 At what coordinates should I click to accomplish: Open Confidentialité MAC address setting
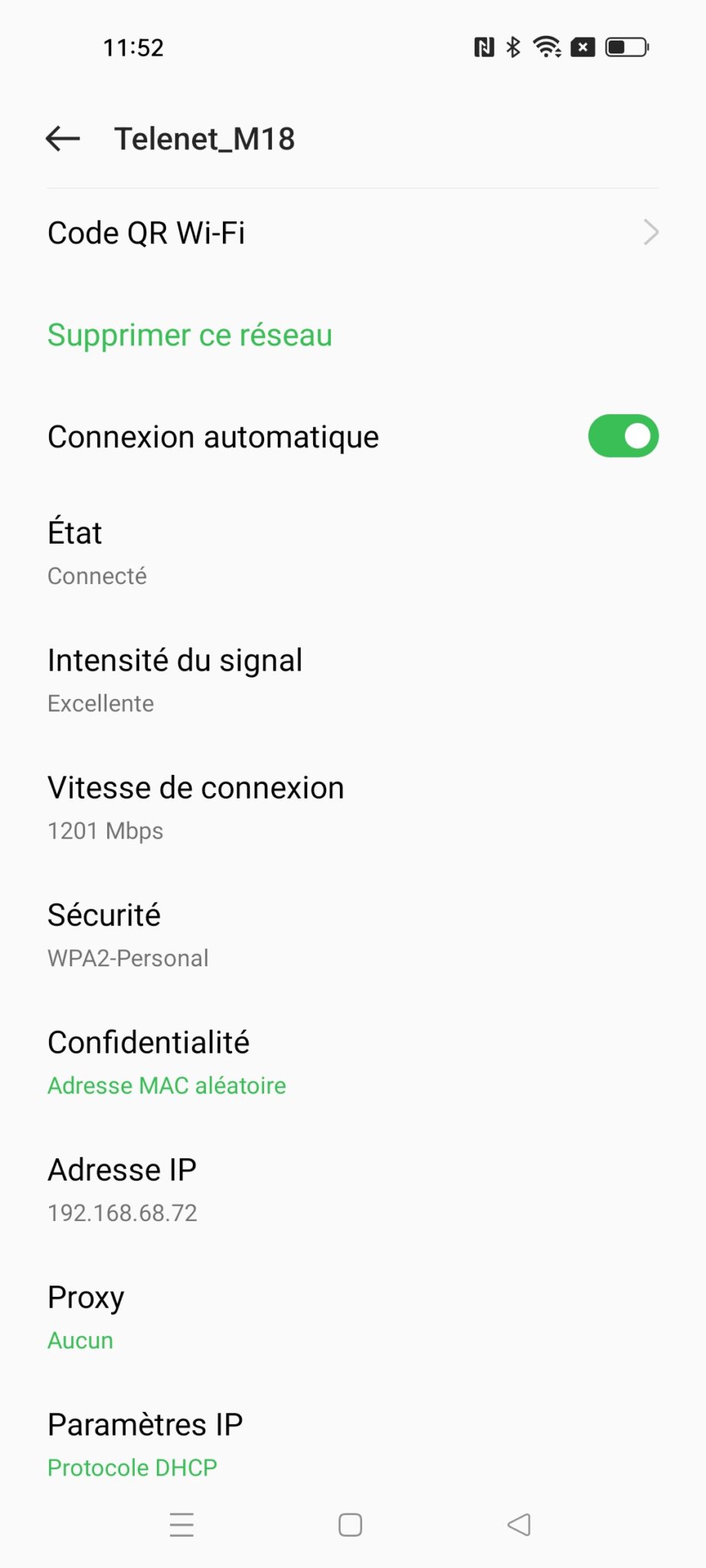353,1063
